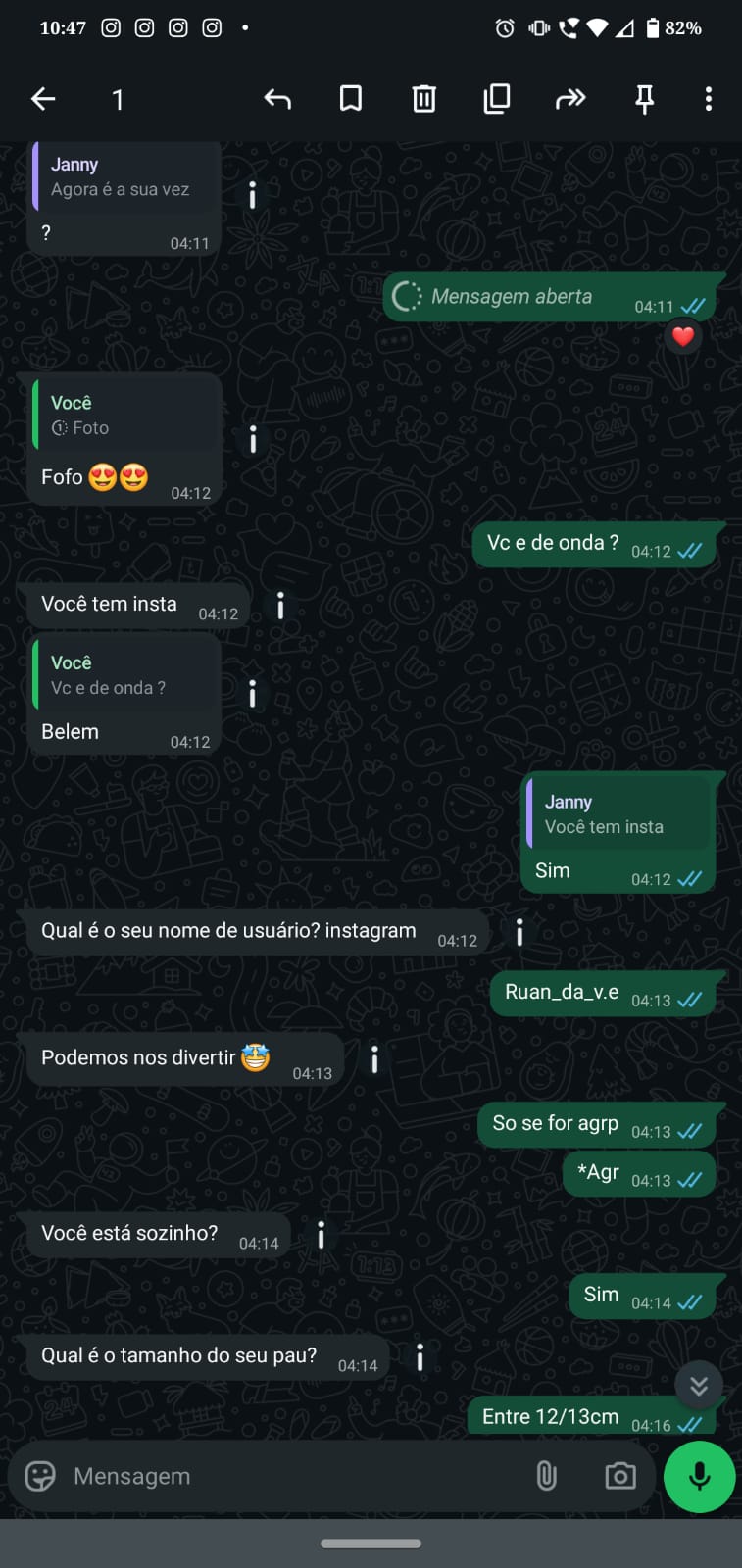Reply to the selected message
This screenshot has width=742, height=1568.
277,99
